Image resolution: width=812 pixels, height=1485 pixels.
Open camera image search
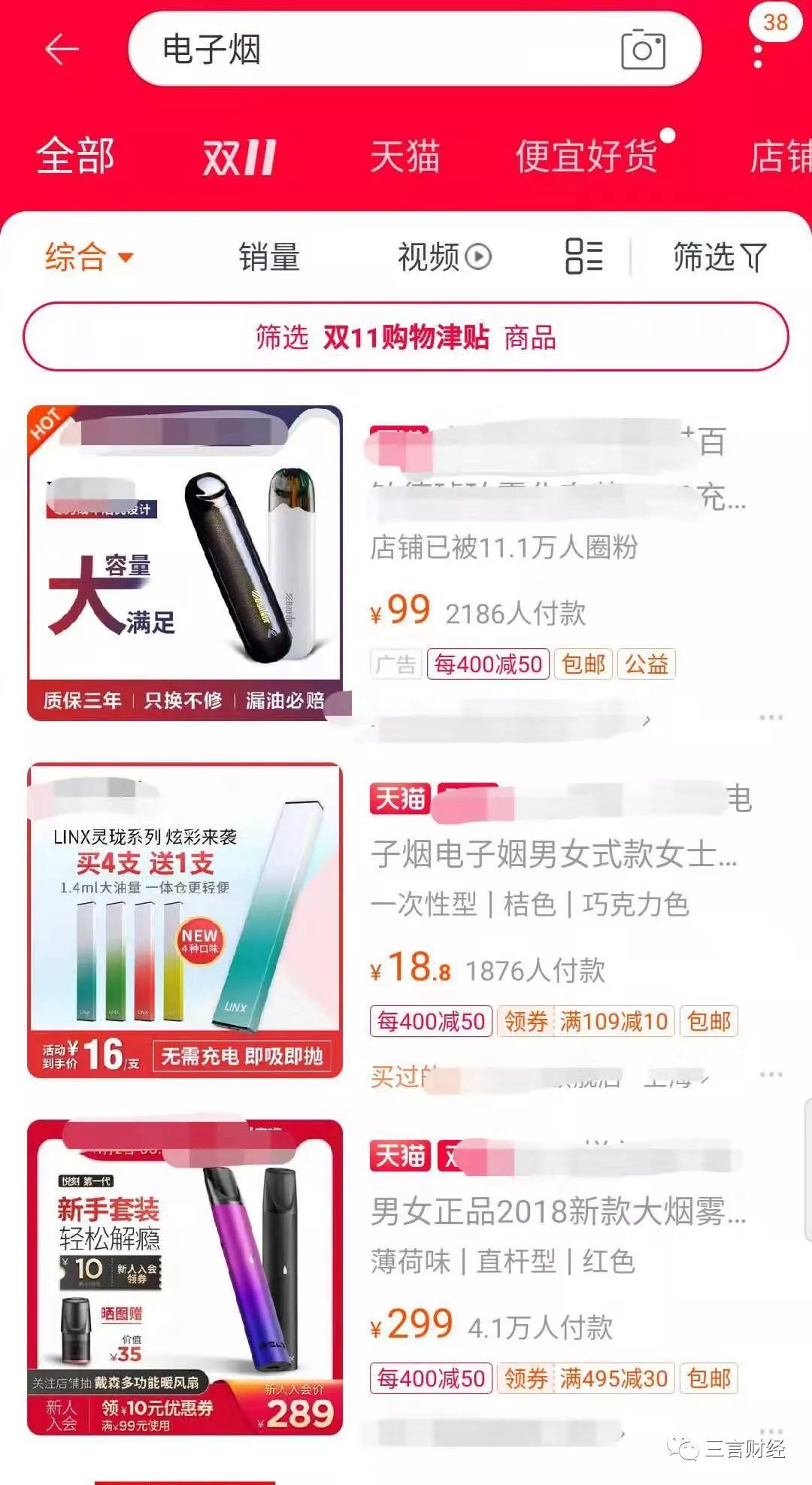coord(643,50)
